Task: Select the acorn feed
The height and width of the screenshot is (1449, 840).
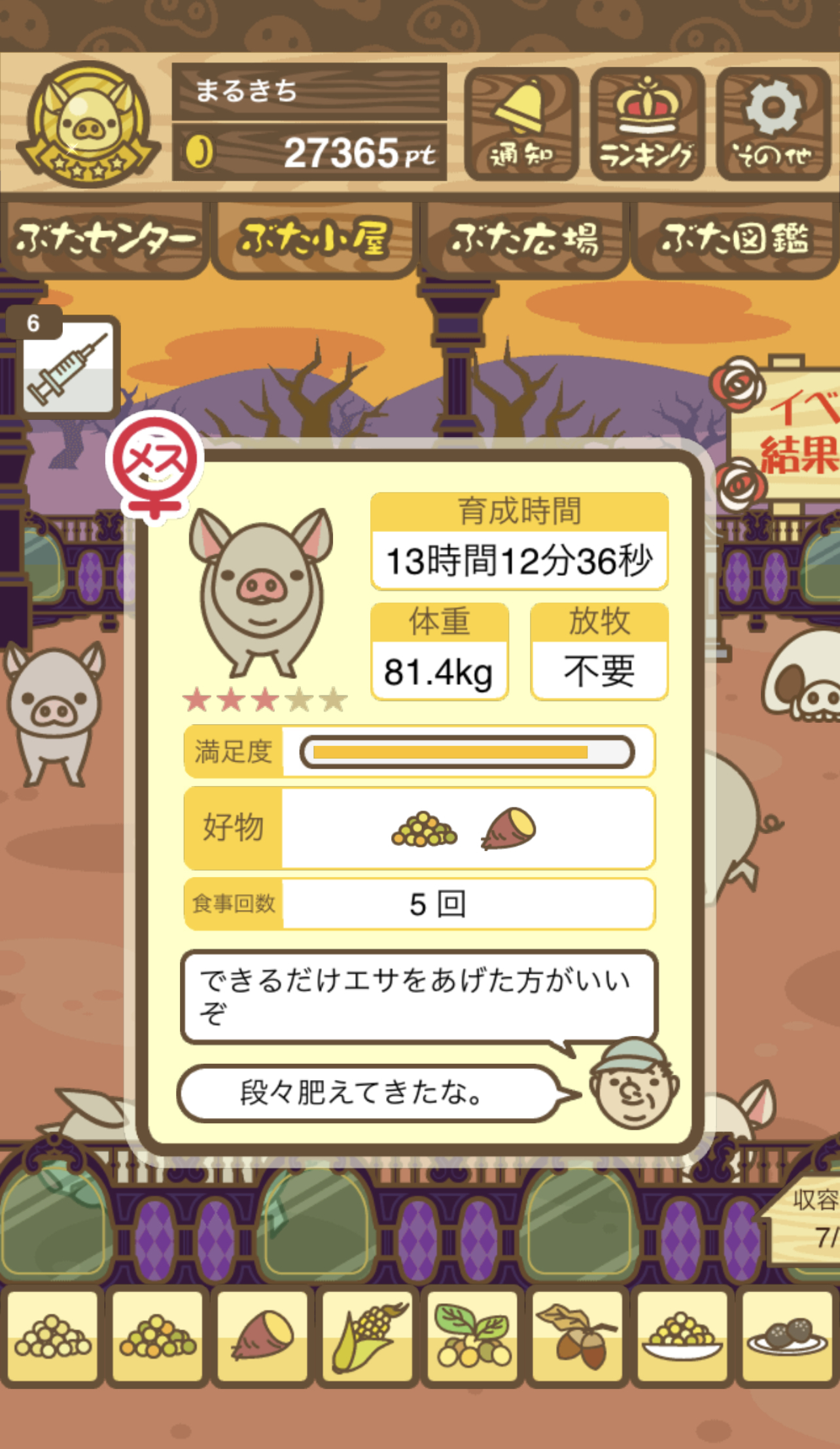Action: (x=578, y=1336)
